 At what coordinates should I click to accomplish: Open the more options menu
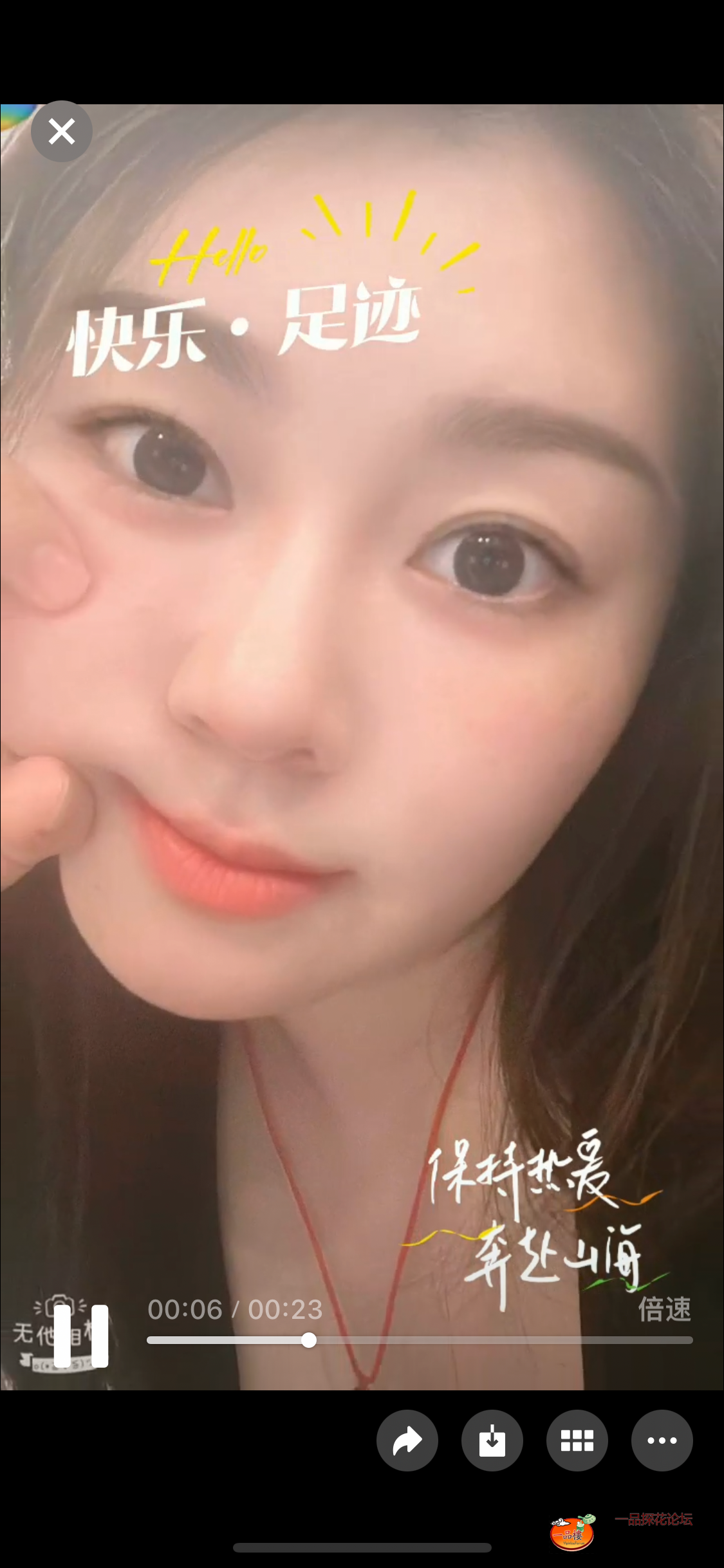[x=662, y=1441]
